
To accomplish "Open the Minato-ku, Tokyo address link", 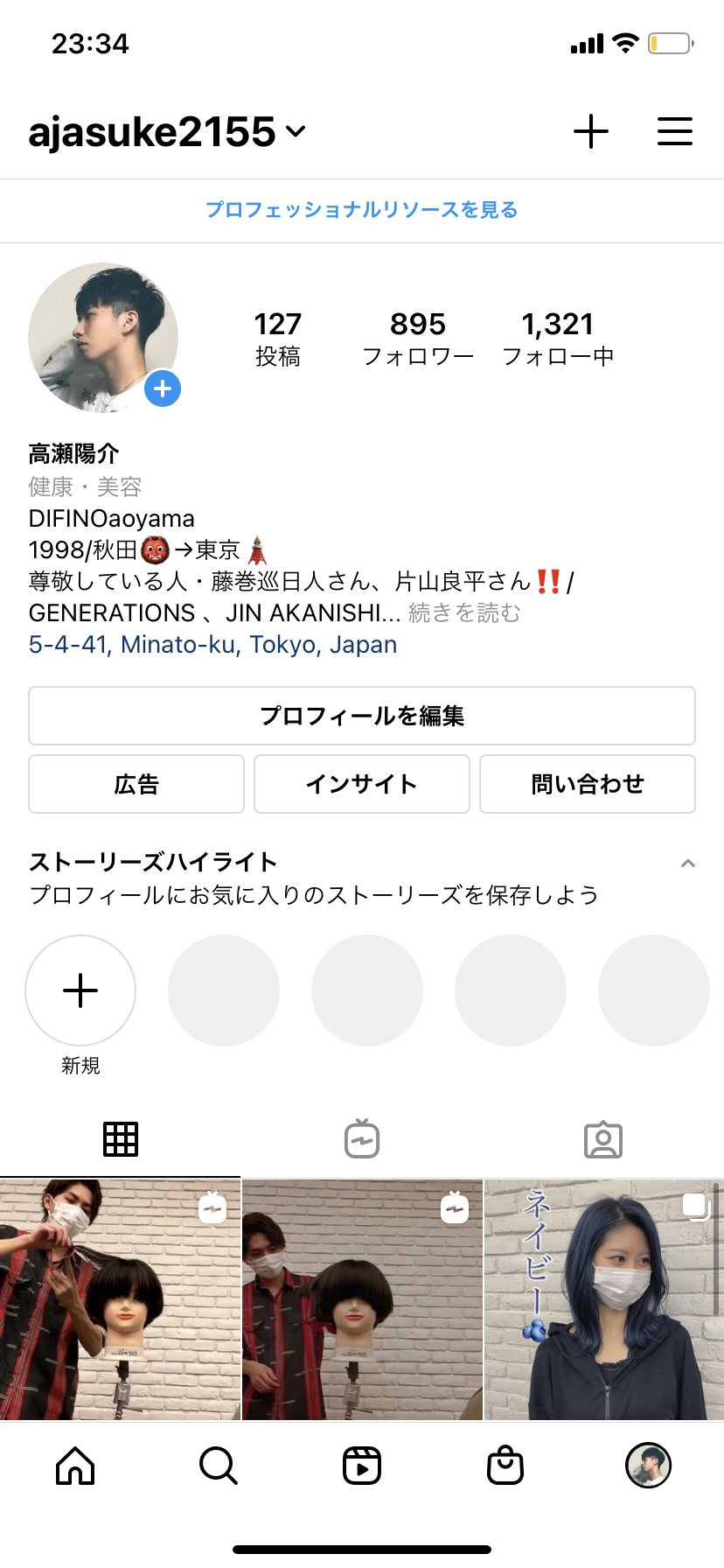I will (x=212, y=645).
